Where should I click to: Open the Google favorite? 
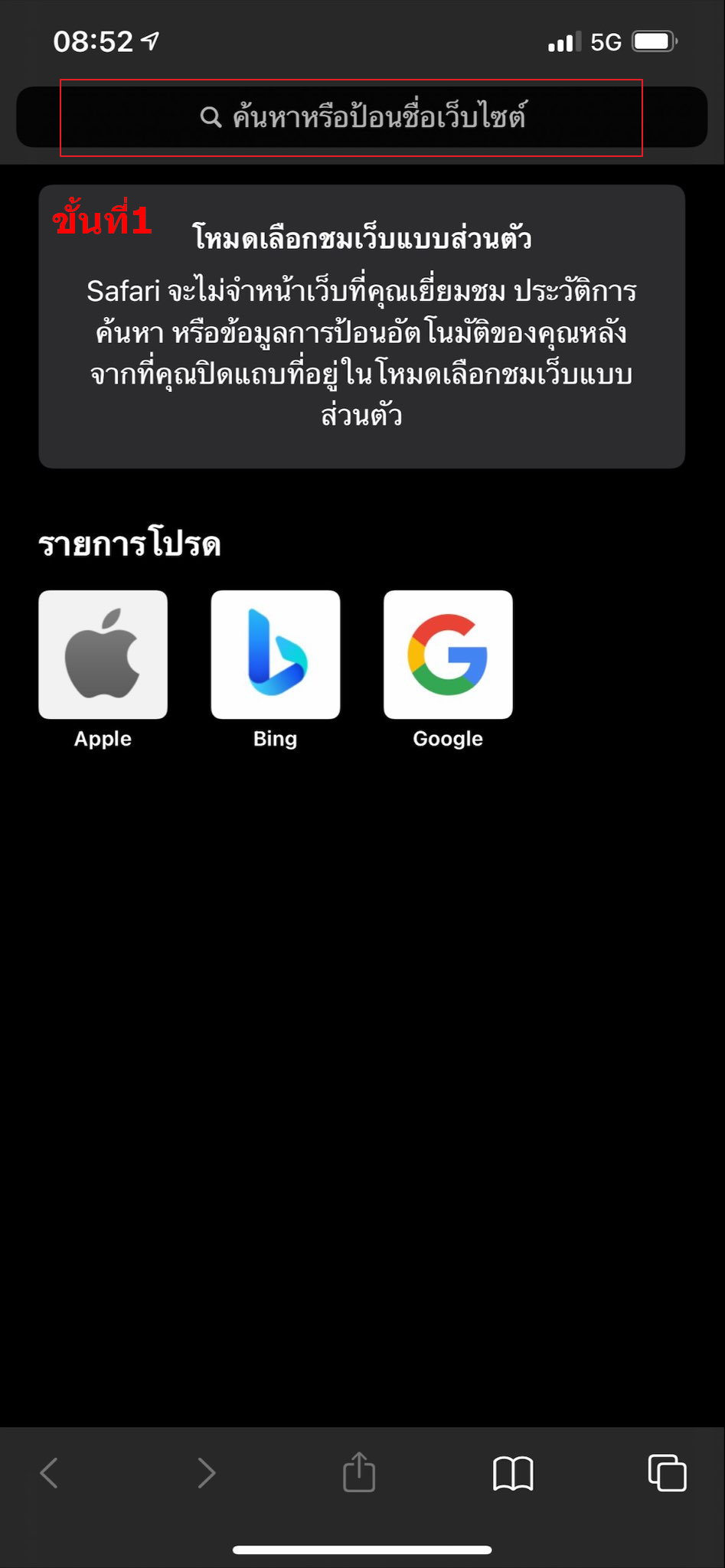(x=448, y=655)
